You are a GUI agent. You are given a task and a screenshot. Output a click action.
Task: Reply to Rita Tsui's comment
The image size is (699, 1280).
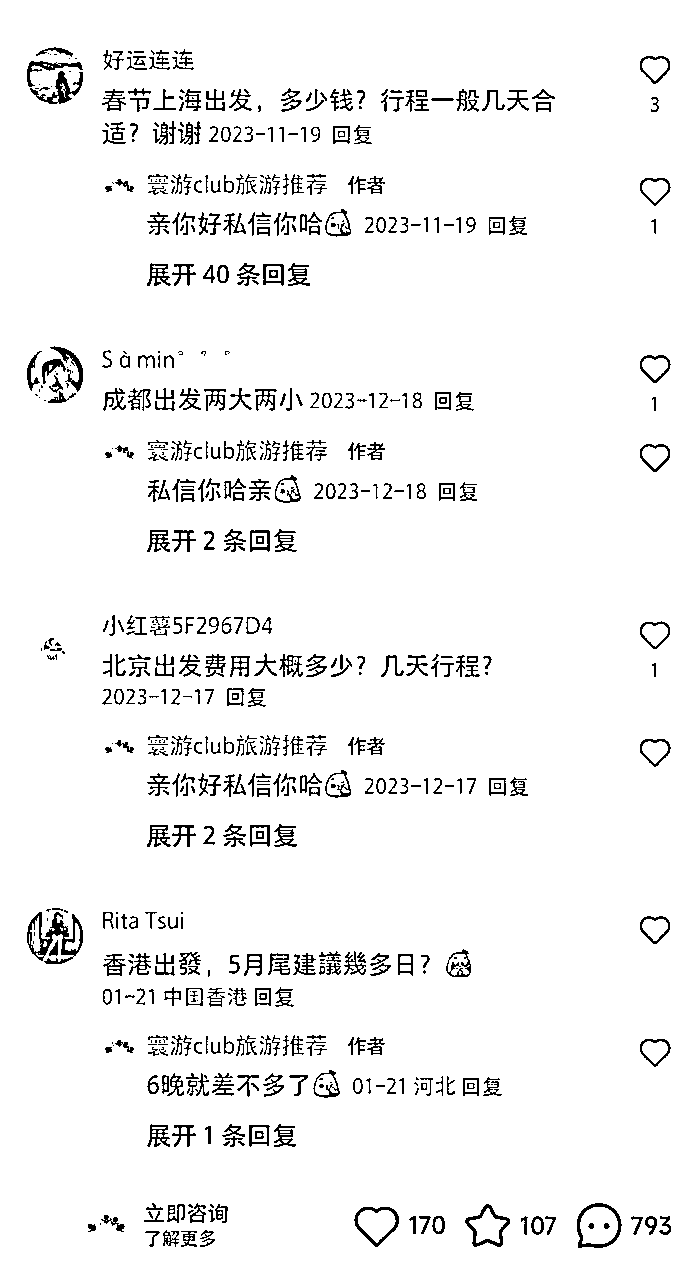click(274, 997)
